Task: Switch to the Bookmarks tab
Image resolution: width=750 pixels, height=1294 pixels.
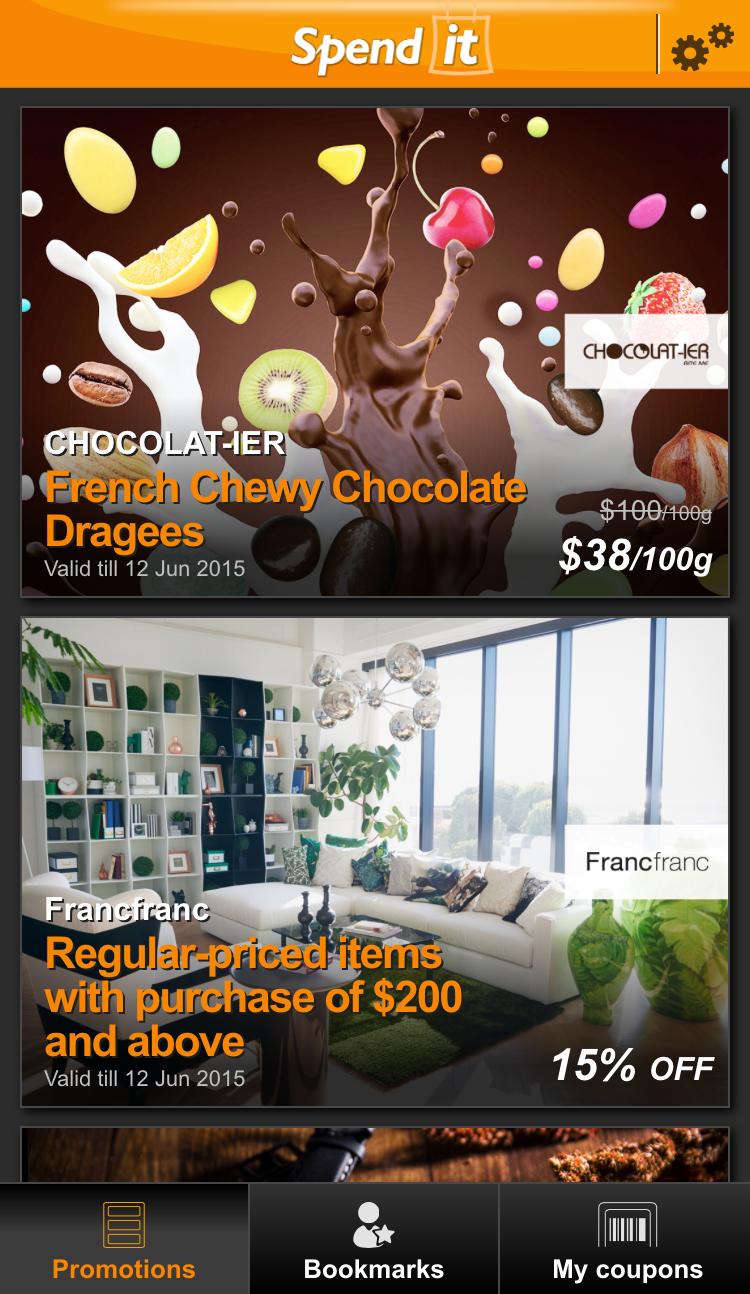Action: click(x=374, y=1240)
